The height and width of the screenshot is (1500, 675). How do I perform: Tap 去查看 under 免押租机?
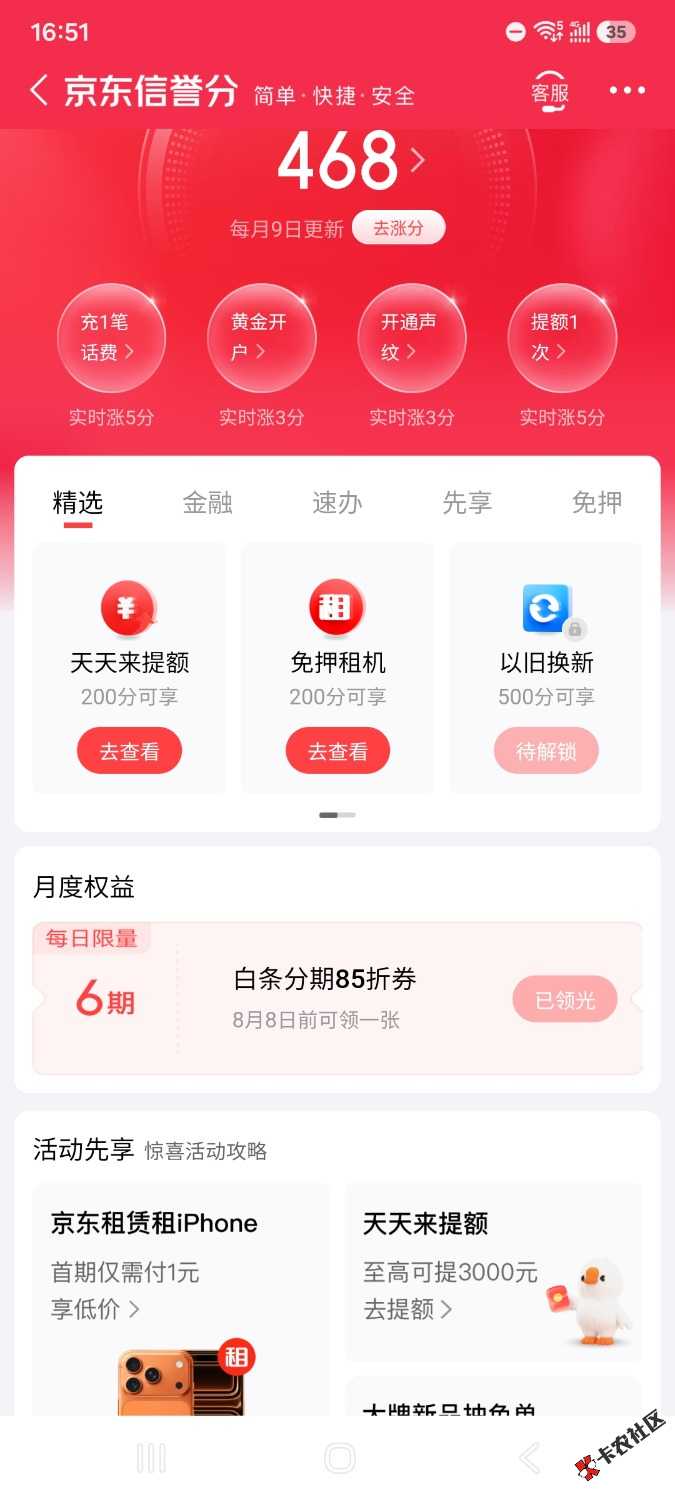pyautogui.click(x=337, y=751)
